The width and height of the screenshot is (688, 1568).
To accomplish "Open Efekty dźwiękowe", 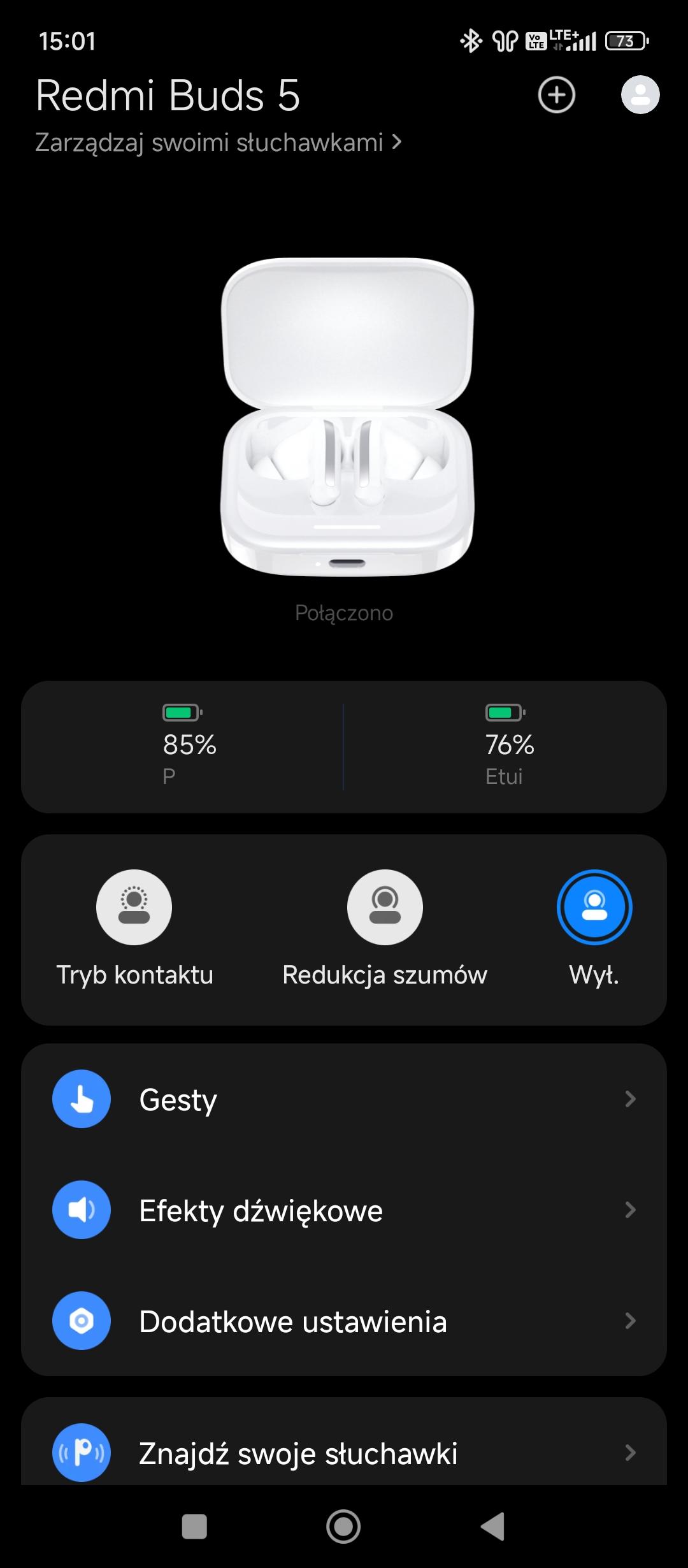I will pos(344,1210).
